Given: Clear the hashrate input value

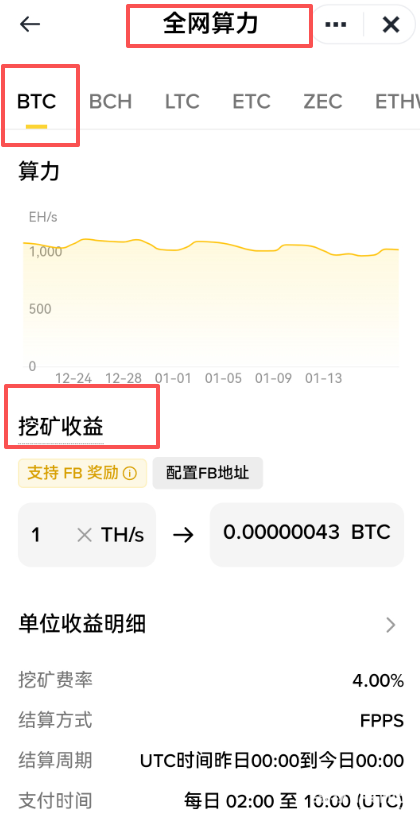Looking at the screenshot, I should [x=85, y=535].
